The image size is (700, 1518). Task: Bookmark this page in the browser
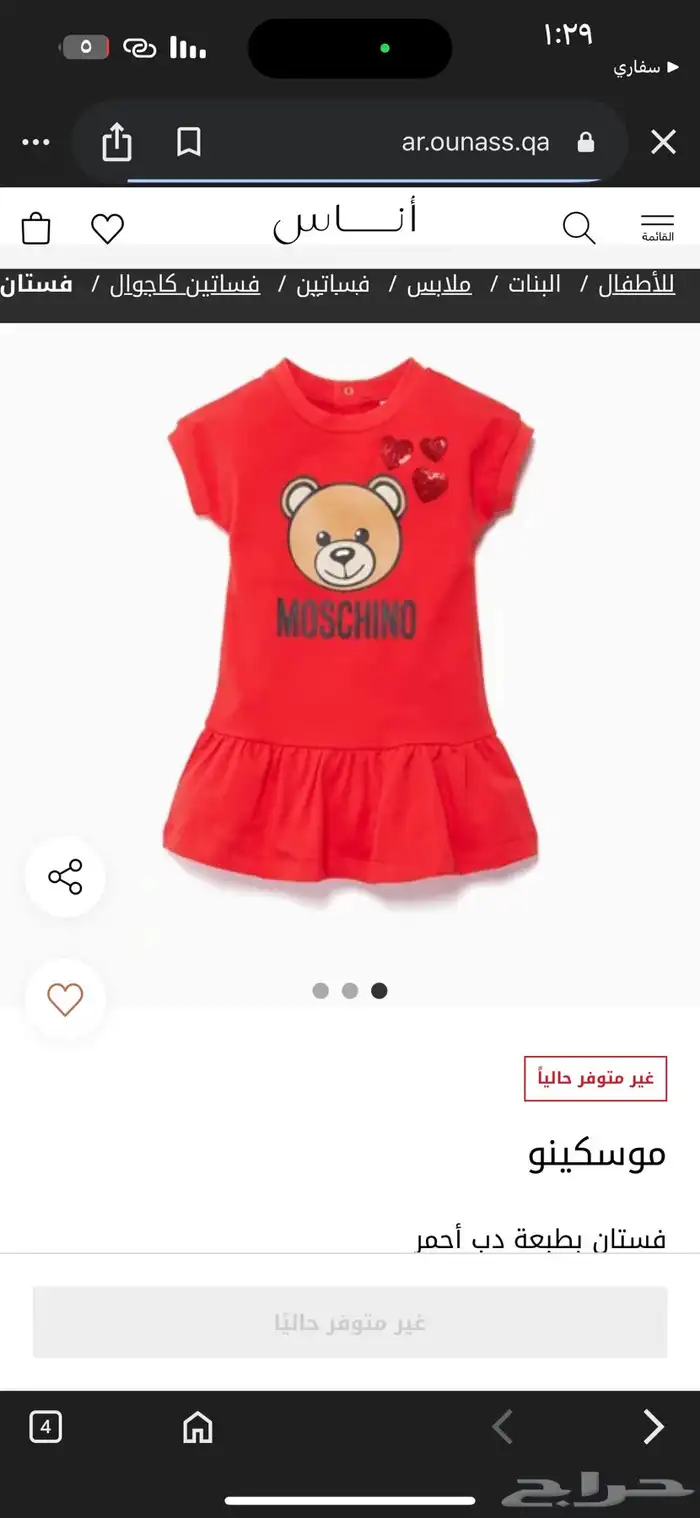click(x=188, y=142)
